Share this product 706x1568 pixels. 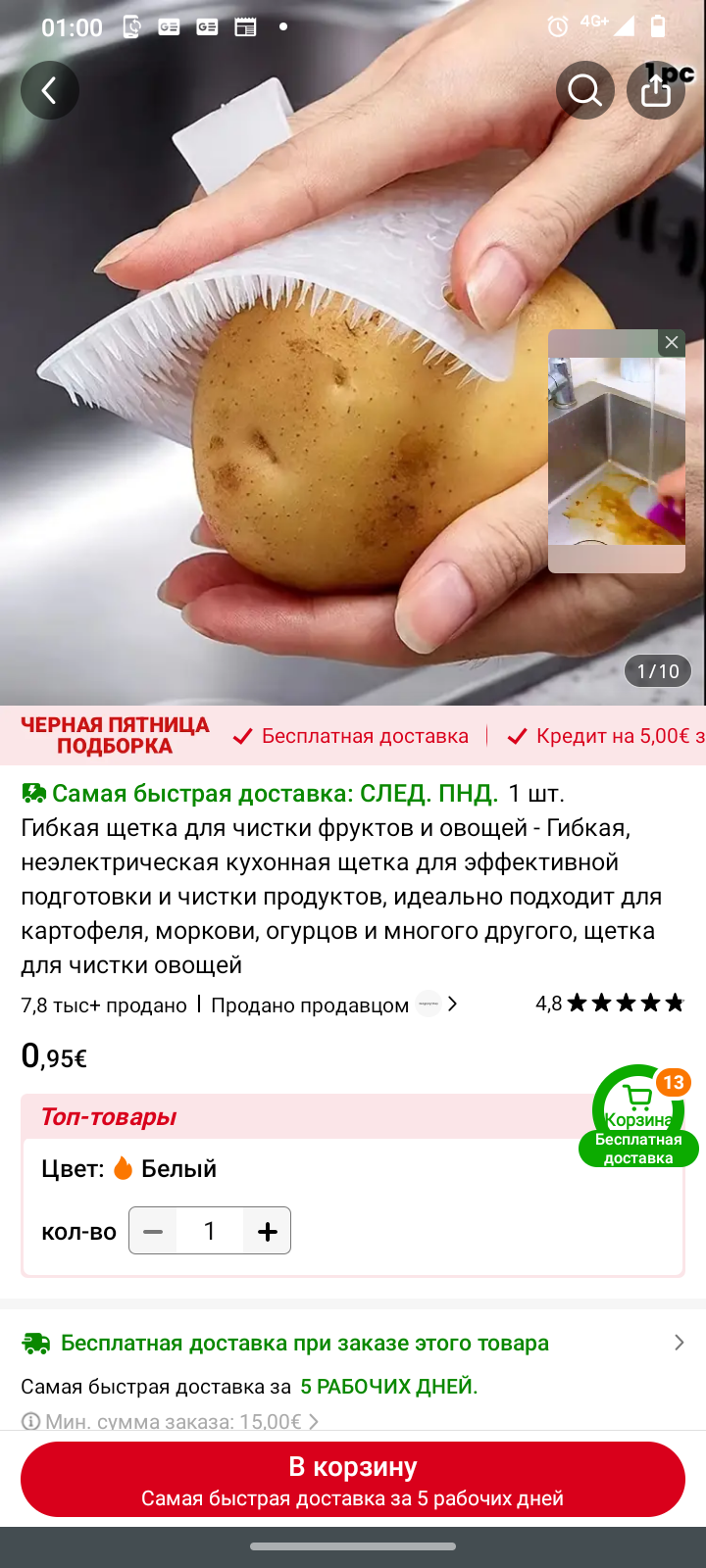coord(655,90)
